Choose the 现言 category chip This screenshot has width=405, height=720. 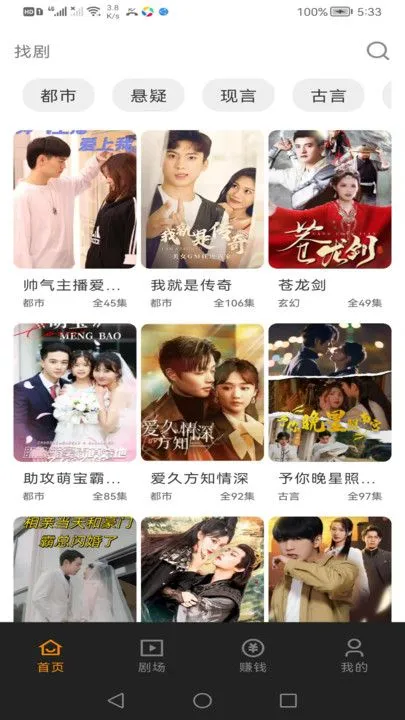(238, 96)
